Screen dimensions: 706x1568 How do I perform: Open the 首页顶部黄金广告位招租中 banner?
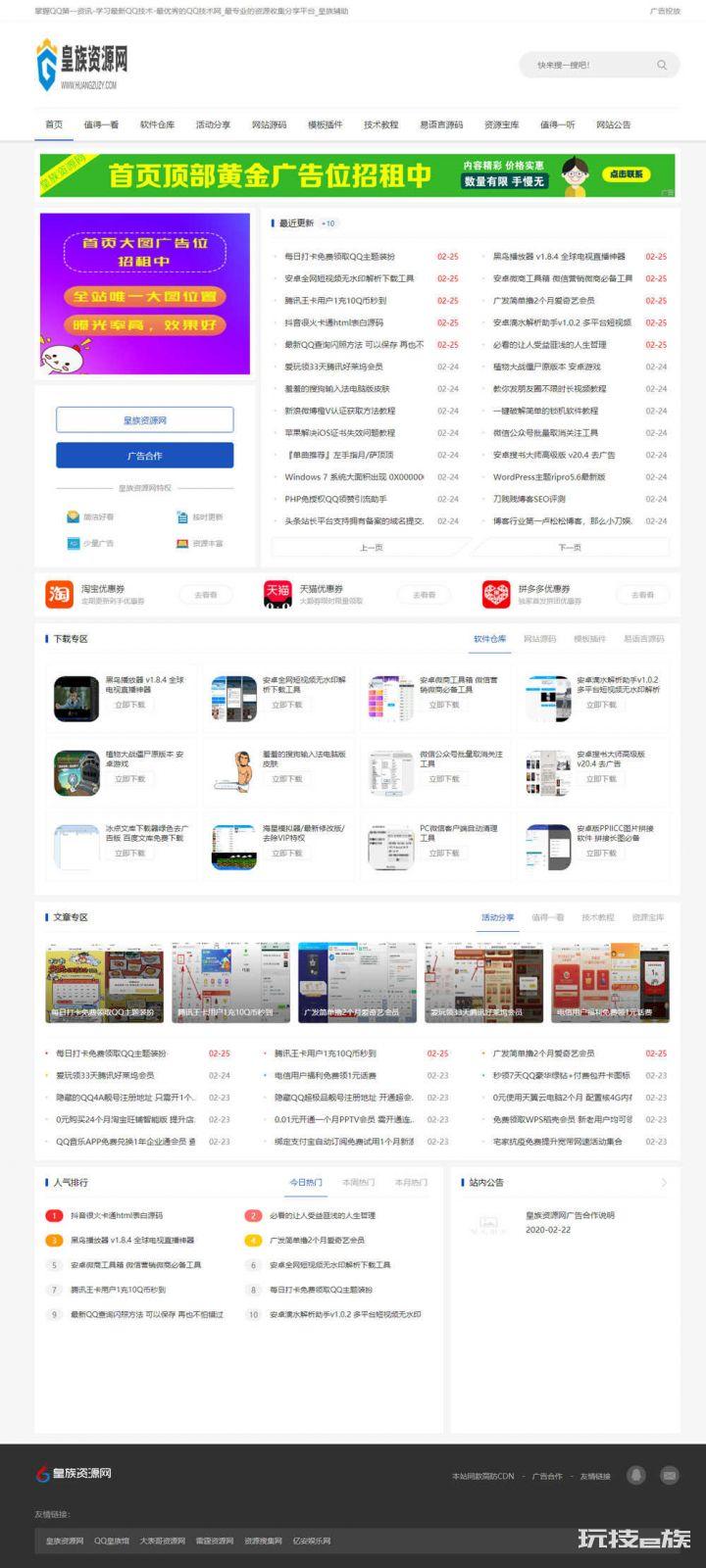[x=357, y=175]
